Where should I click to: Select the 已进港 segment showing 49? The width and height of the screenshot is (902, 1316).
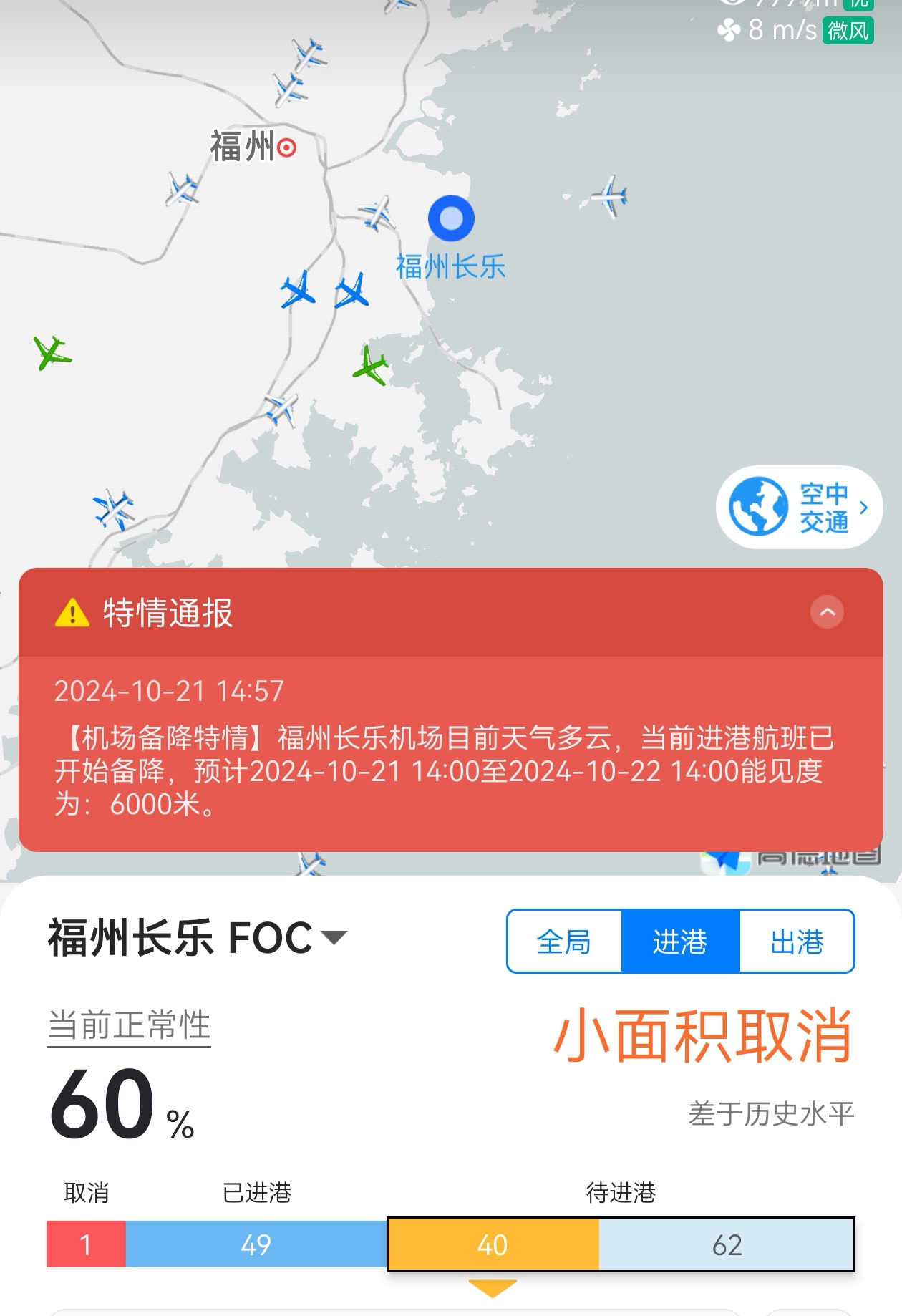click(256, 1244)
